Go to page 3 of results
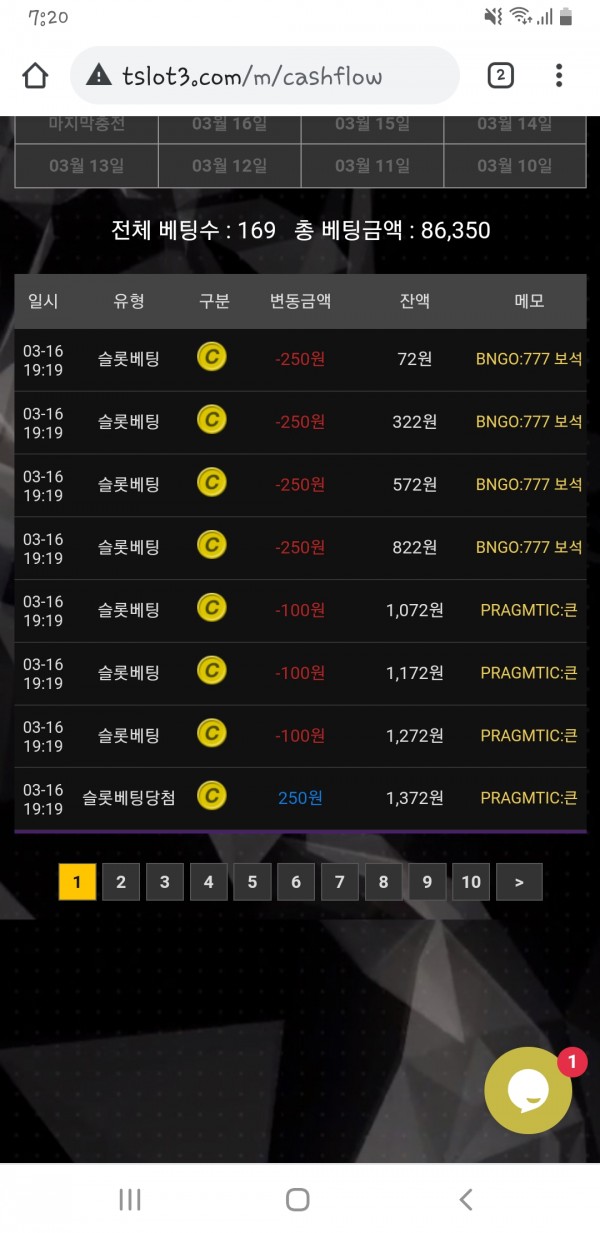Viewport: 600px width, 1233px height. [x=165, y=882]
